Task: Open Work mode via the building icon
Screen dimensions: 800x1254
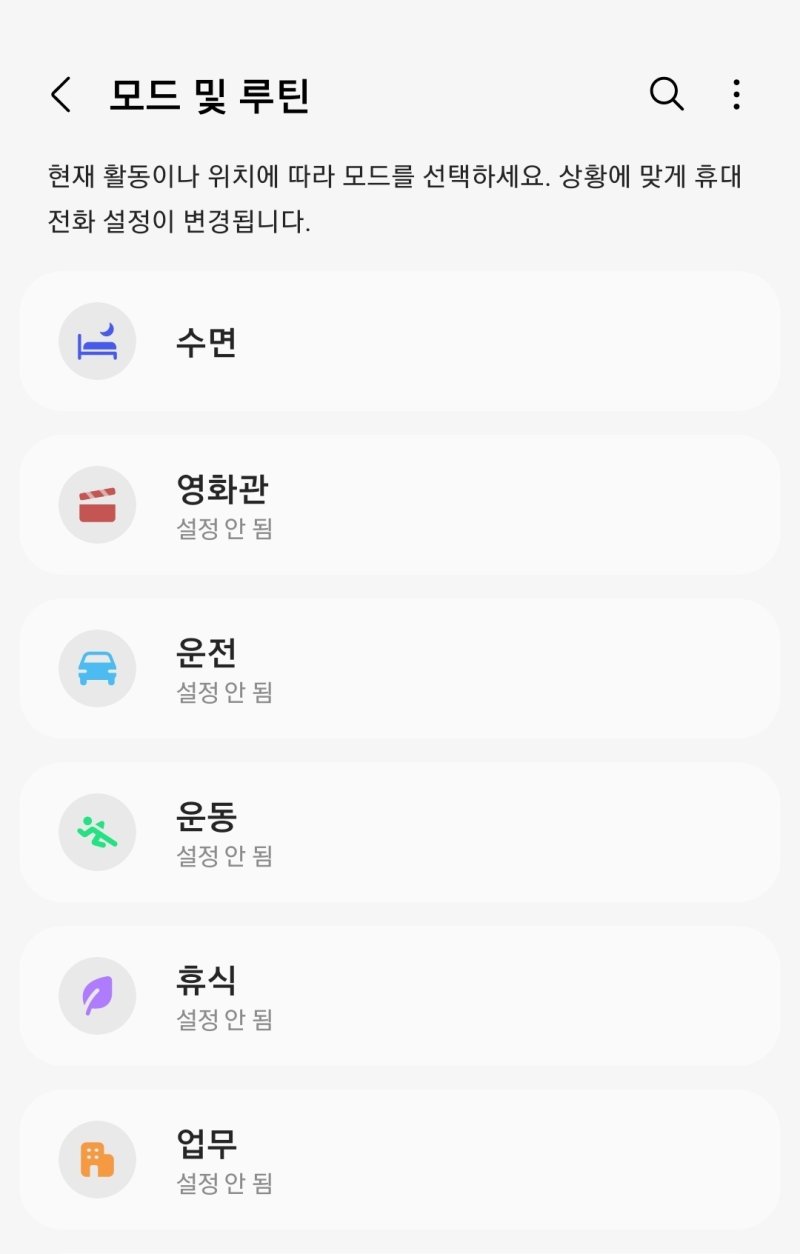Action: click(x=97, y=1160)
